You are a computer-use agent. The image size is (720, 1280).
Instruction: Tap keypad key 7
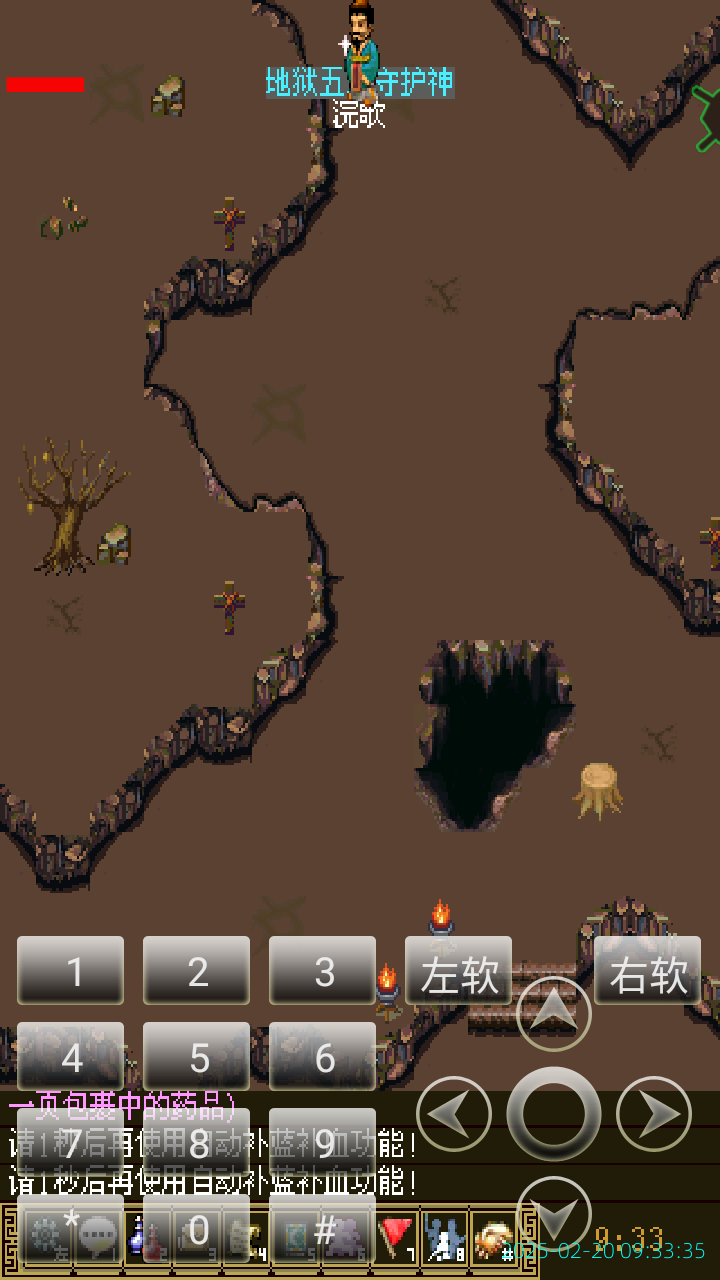pyautogui.click(x=71, y=1143)
